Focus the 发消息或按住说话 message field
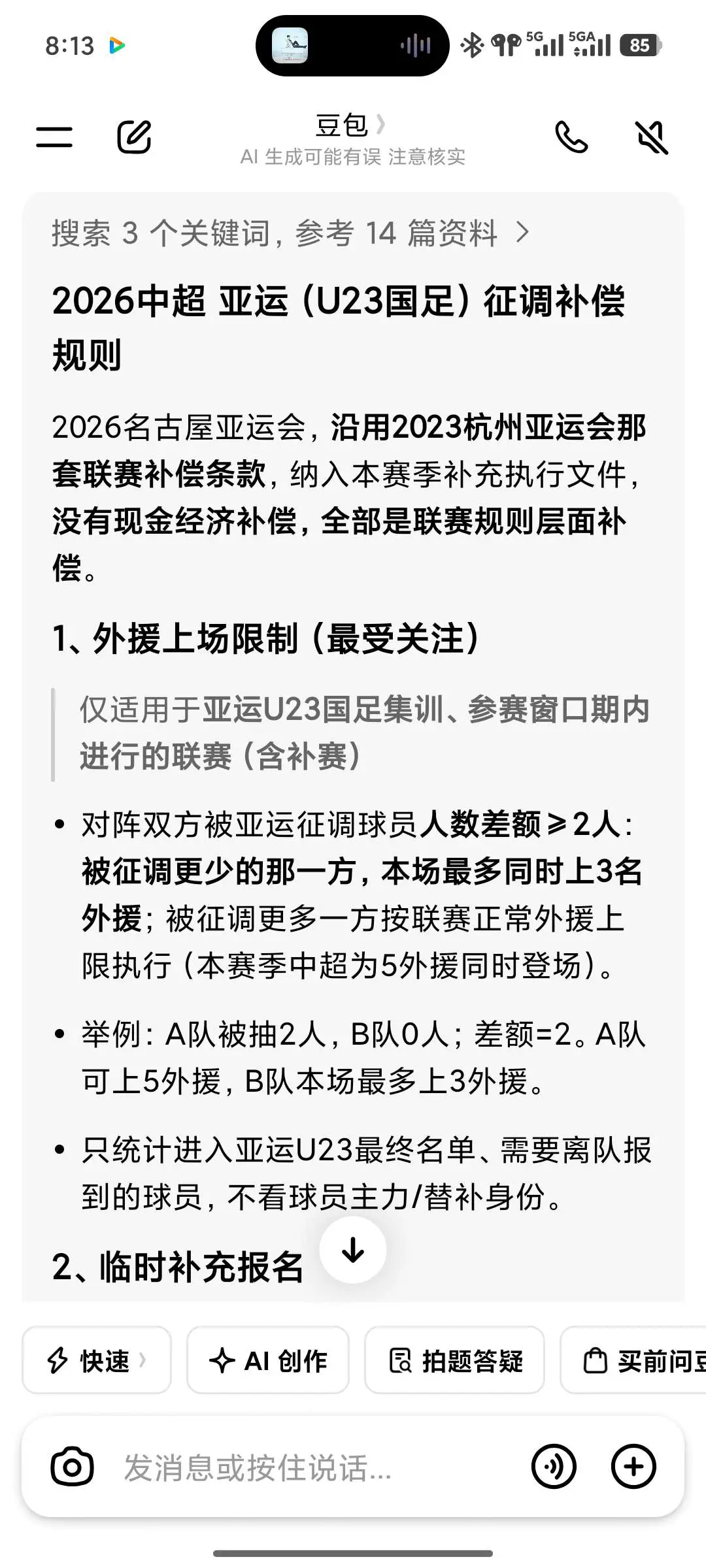The width and height of the screenshot is (706, 1568). click(x=314, y=1467)
